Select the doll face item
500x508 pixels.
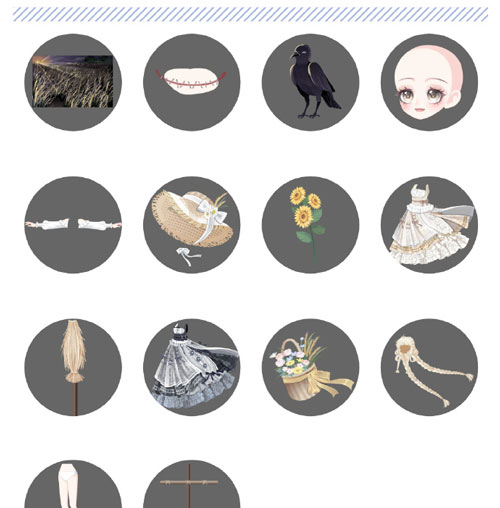(429, 82)
